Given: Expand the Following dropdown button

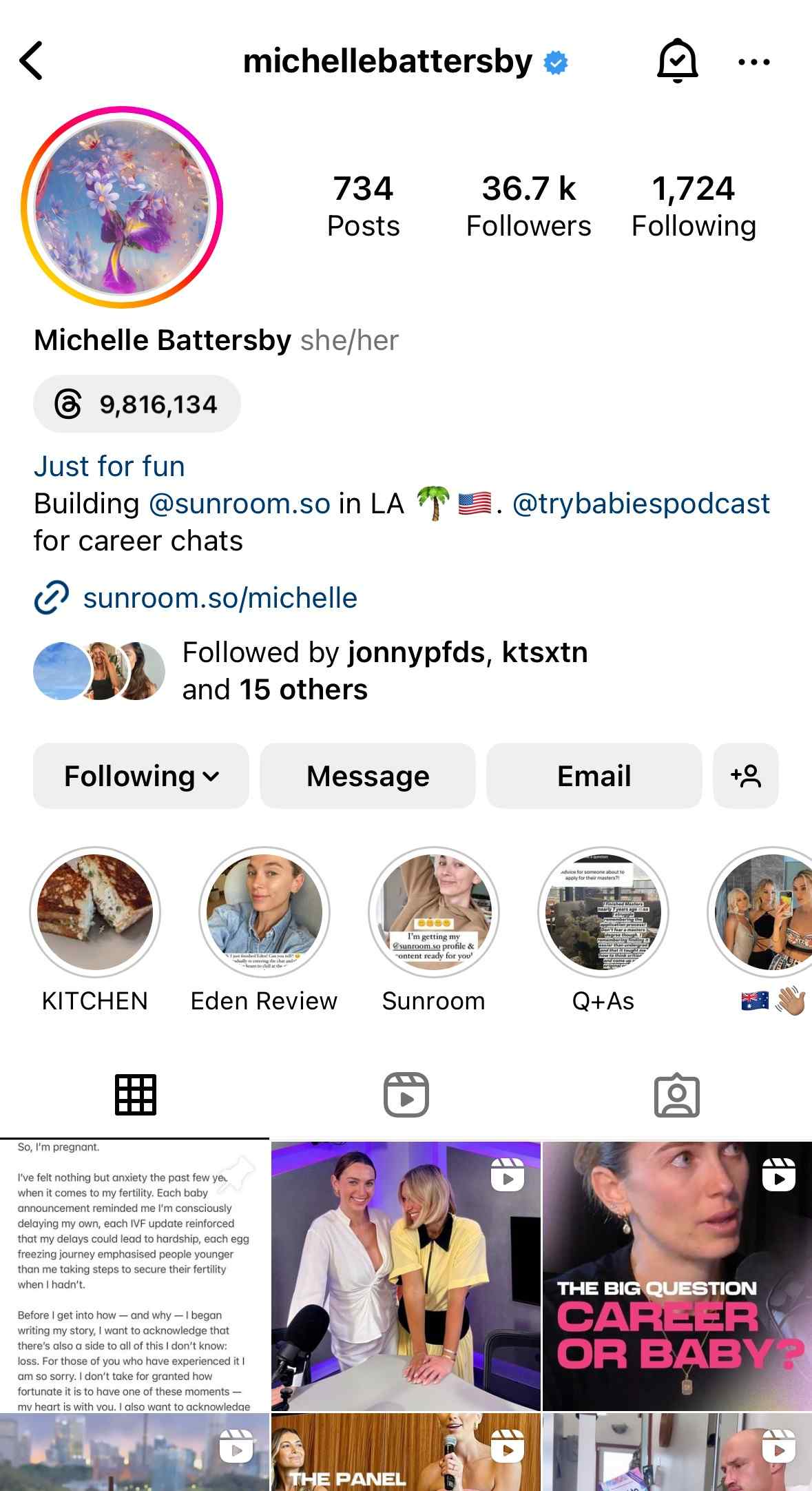Looking at the screenshot, I should (141, 776).
